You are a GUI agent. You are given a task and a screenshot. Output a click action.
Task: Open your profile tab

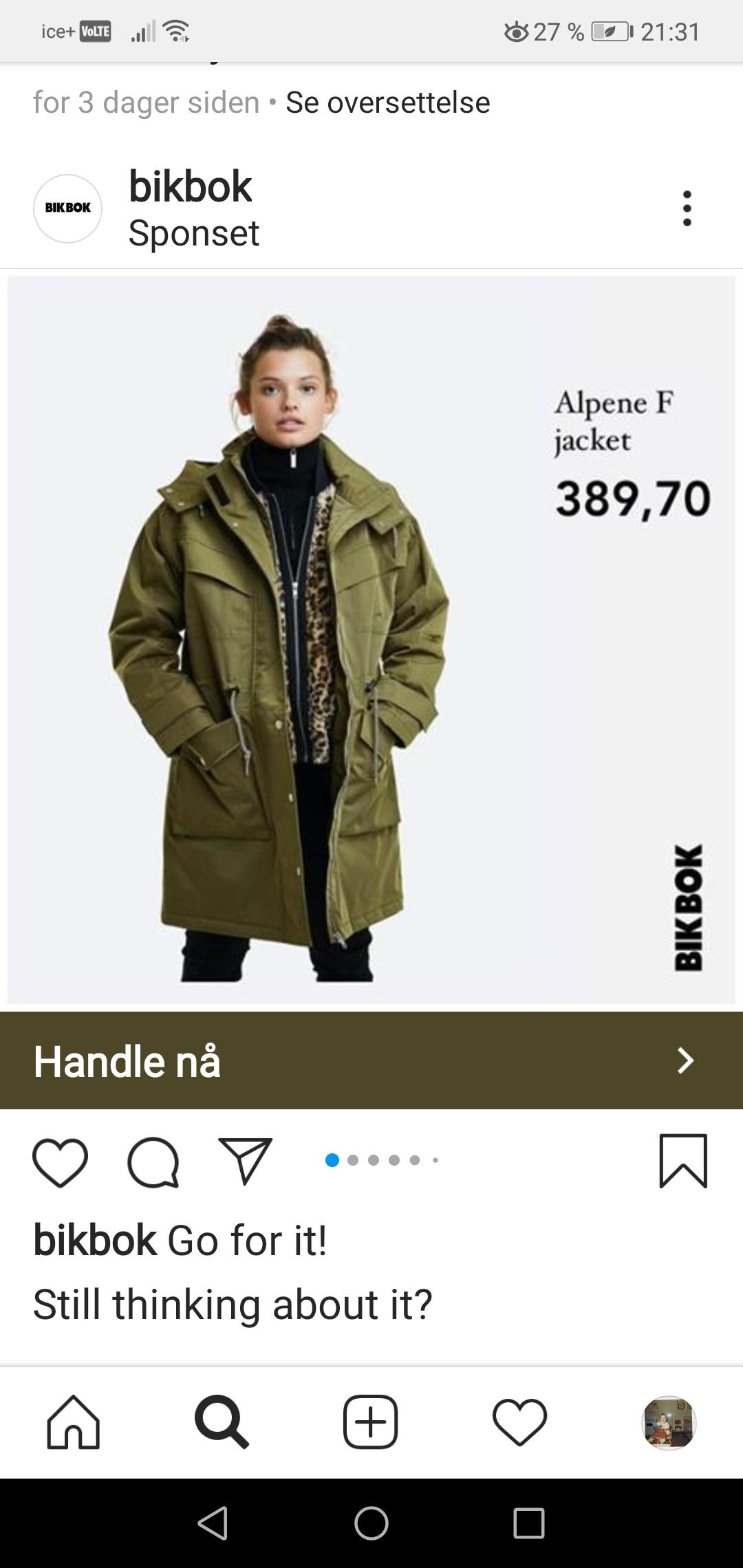click(669, 1422)
